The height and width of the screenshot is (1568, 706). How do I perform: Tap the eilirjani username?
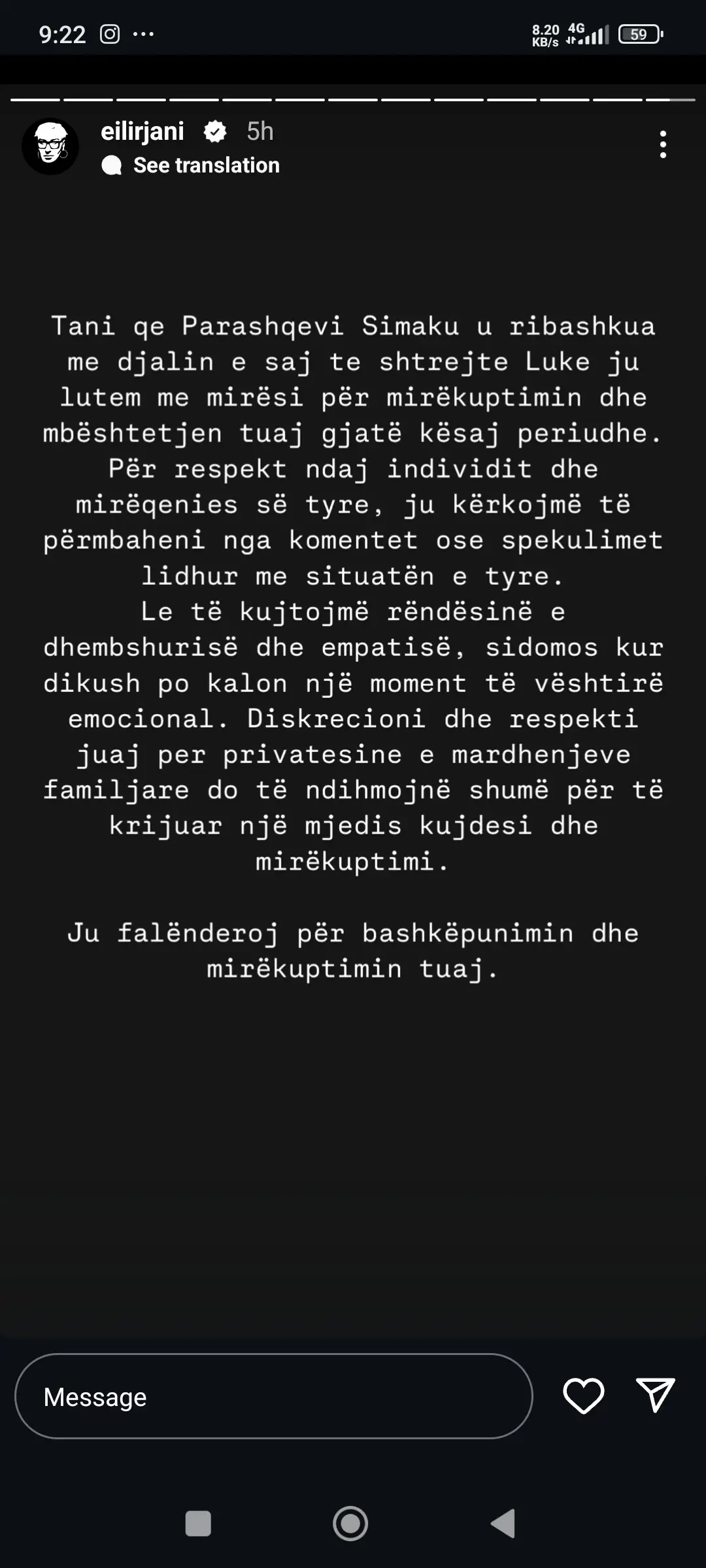(x=143, y=131)
